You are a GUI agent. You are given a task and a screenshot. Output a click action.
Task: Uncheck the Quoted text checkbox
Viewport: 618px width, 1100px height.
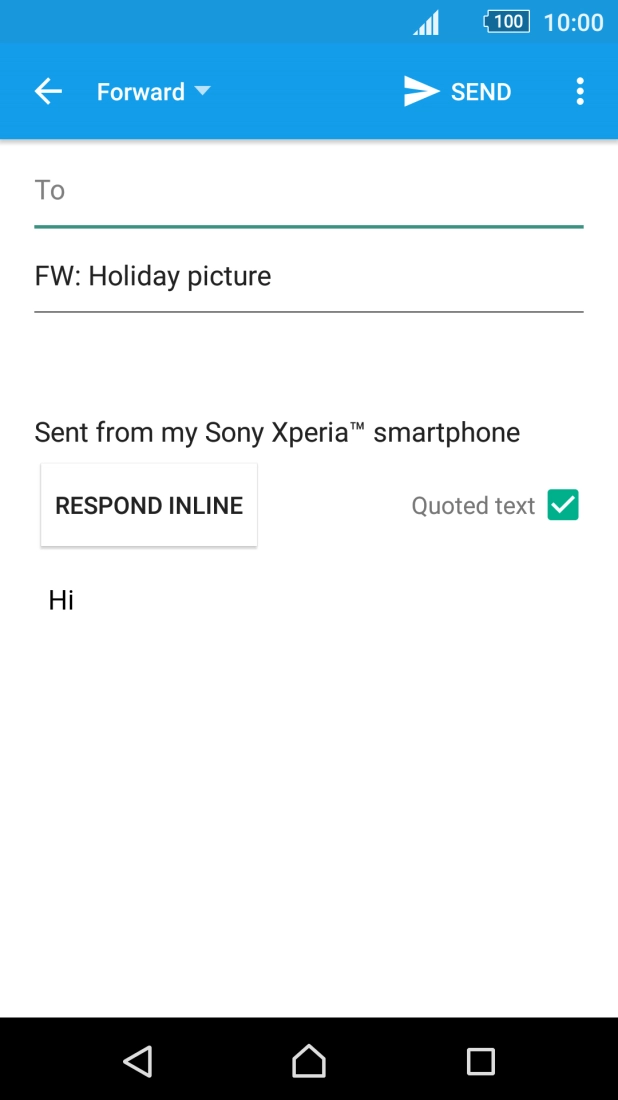click(563, 505)
